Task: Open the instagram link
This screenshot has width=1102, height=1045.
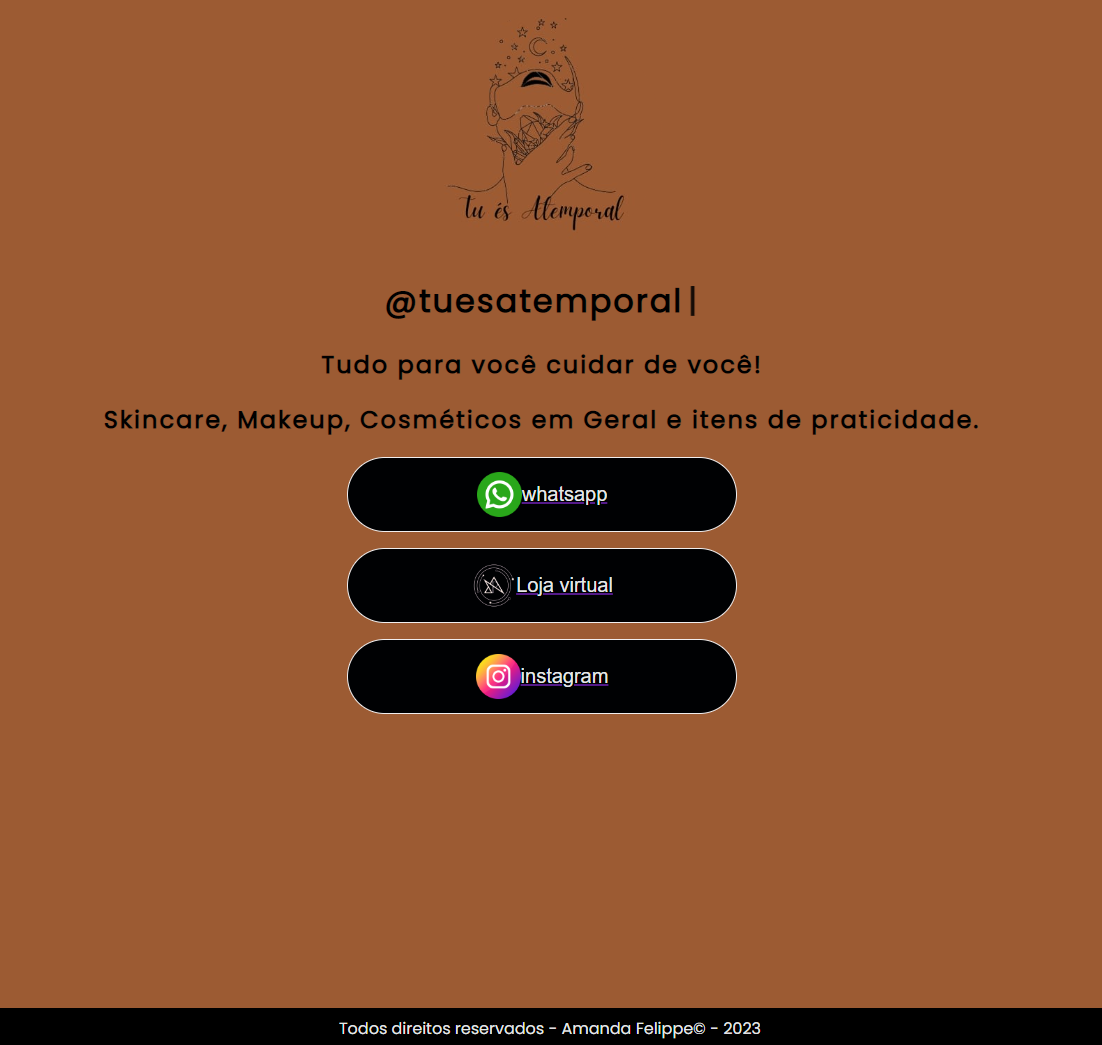Action: [x=563, y=676]
